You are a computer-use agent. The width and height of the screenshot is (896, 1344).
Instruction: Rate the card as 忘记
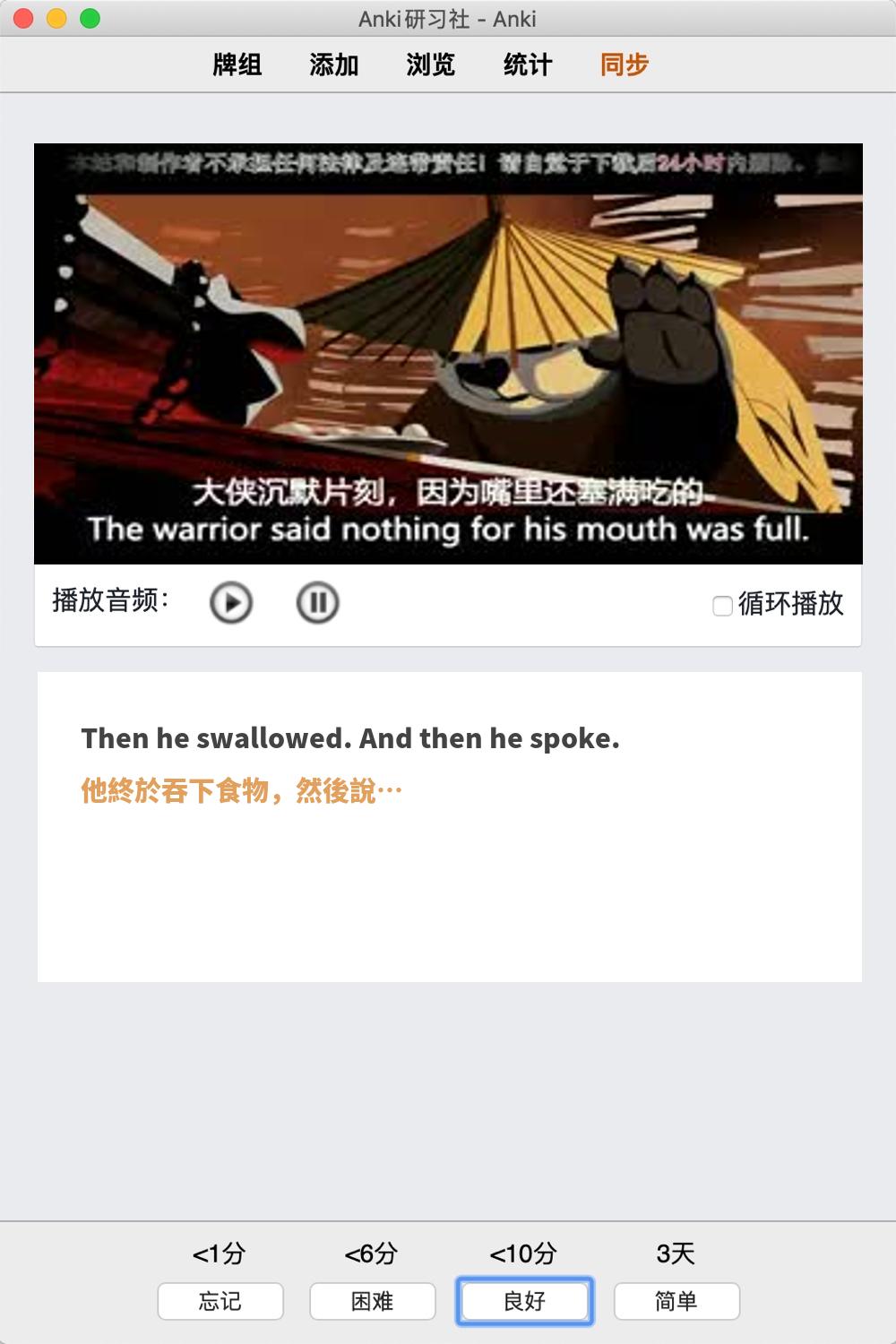pyautogui.click(x=220, y=1301)
